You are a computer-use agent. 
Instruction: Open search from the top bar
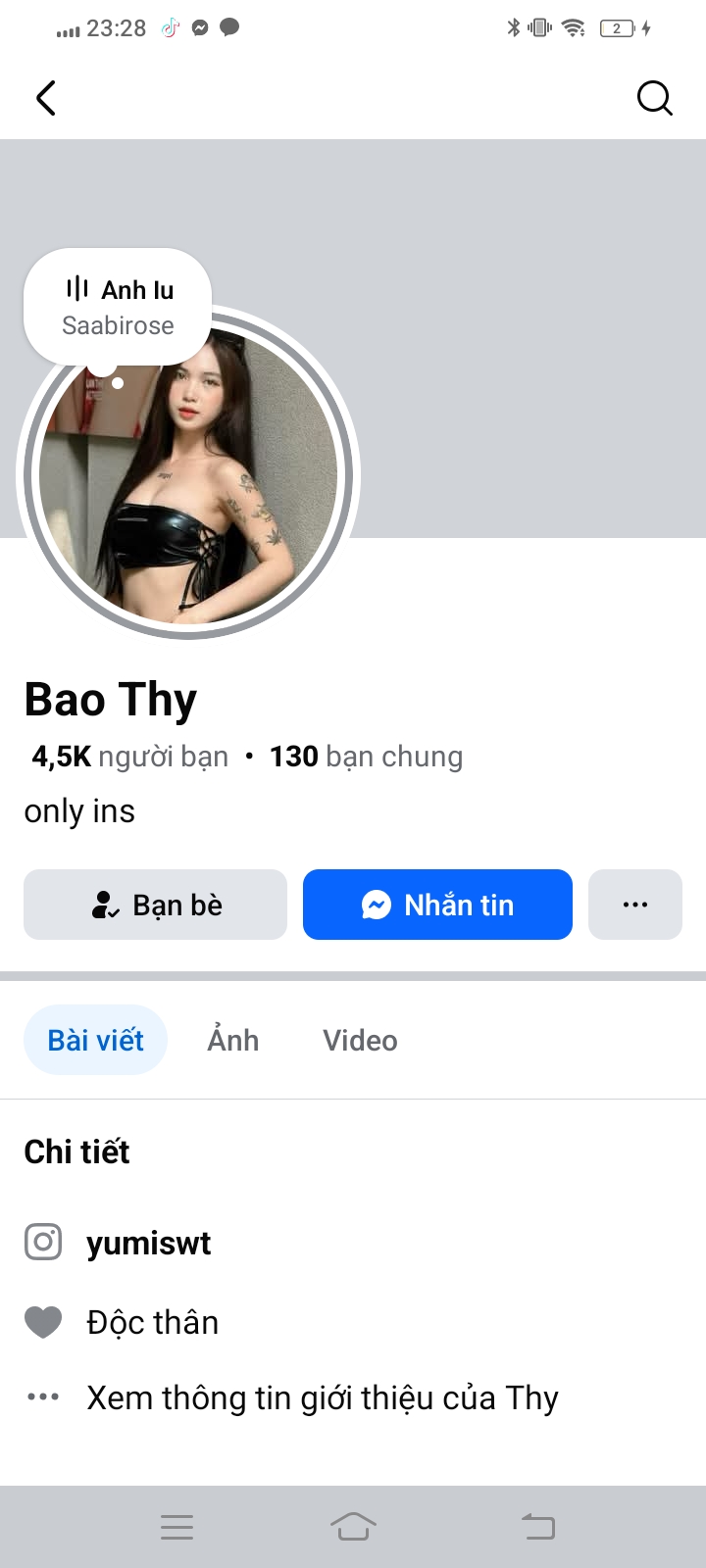click(x=654, y=98)
